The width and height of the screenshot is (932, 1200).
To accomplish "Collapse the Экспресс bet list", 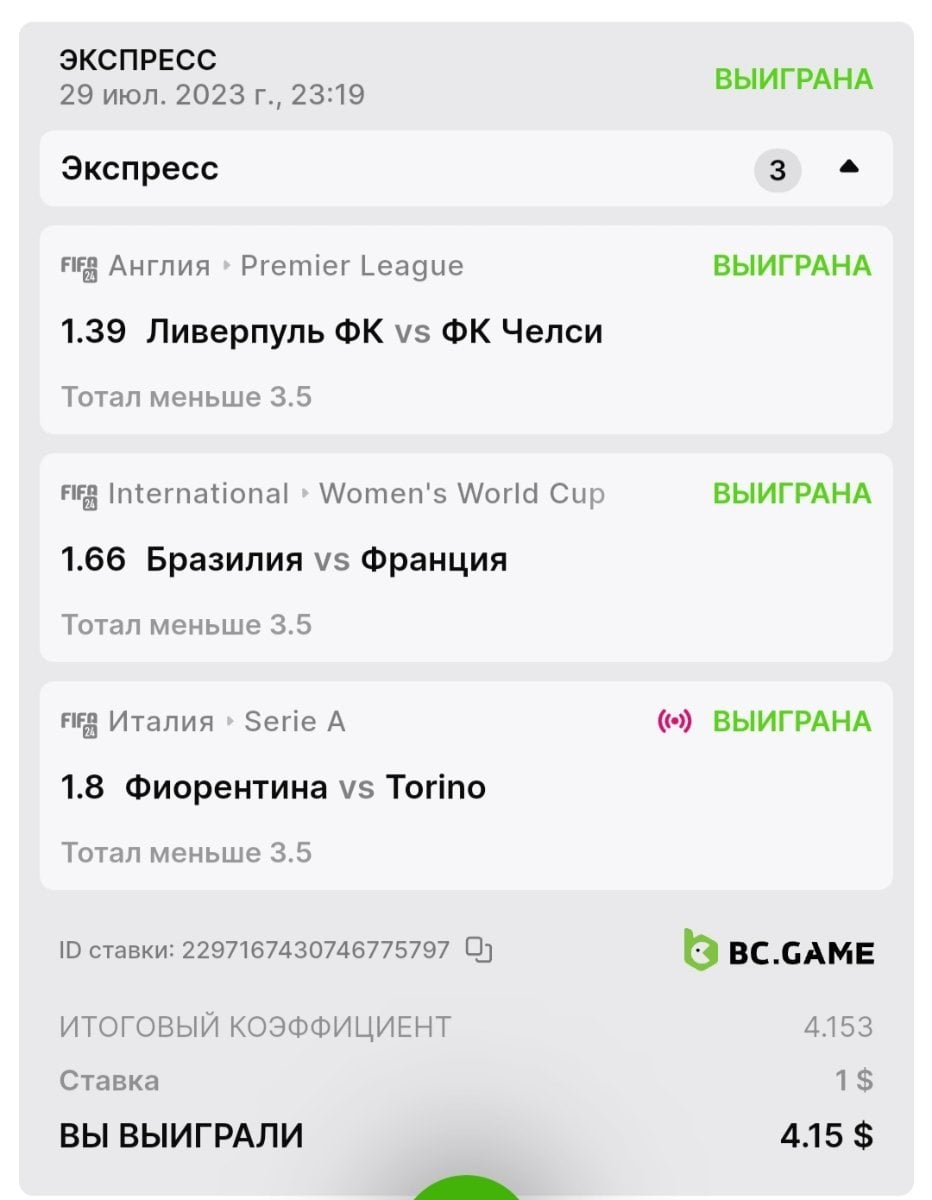I will pyautogui.click(x=849, y=168).
